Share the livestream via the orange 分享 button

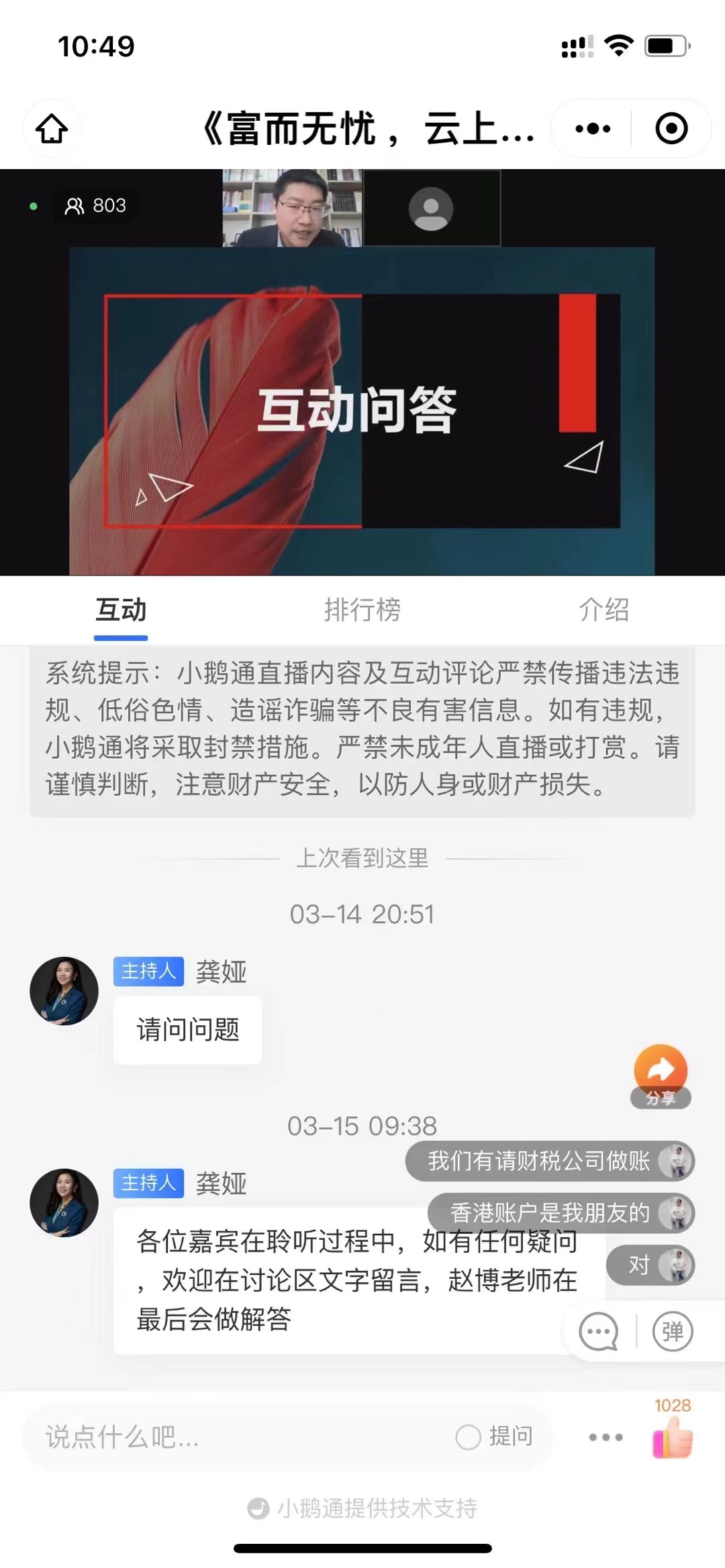point(661,1072)
